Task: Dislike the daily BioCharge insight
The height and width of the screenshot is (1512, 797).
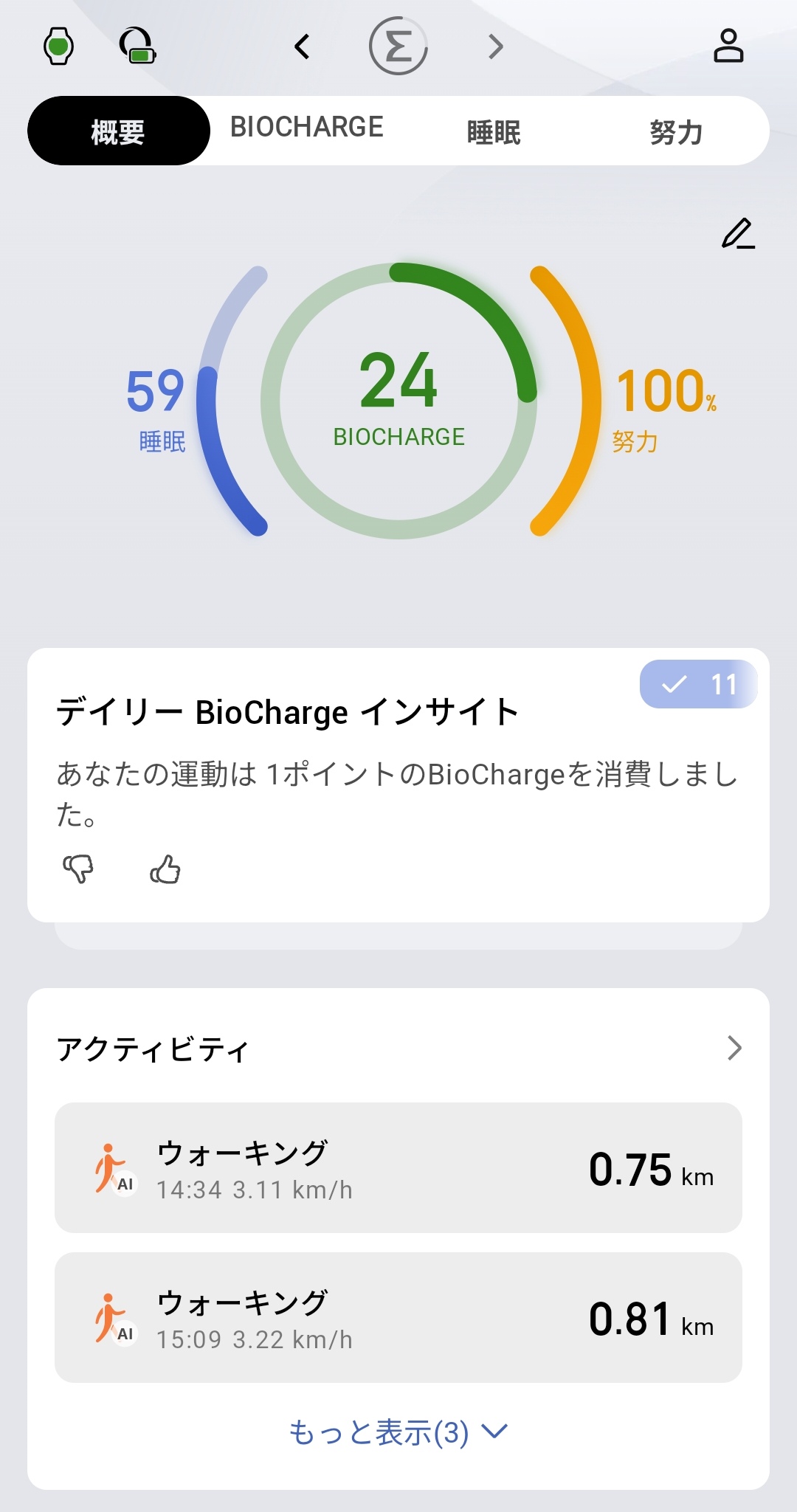Action: 78,869
